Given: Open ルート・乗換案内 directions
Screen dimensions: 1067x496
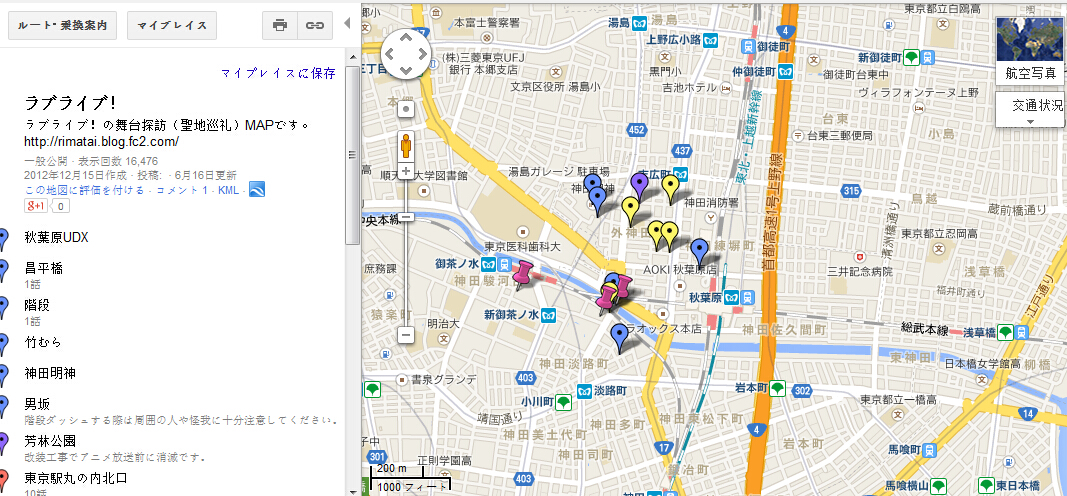Looking at the screenshot, I should click(x=63, y=25).
